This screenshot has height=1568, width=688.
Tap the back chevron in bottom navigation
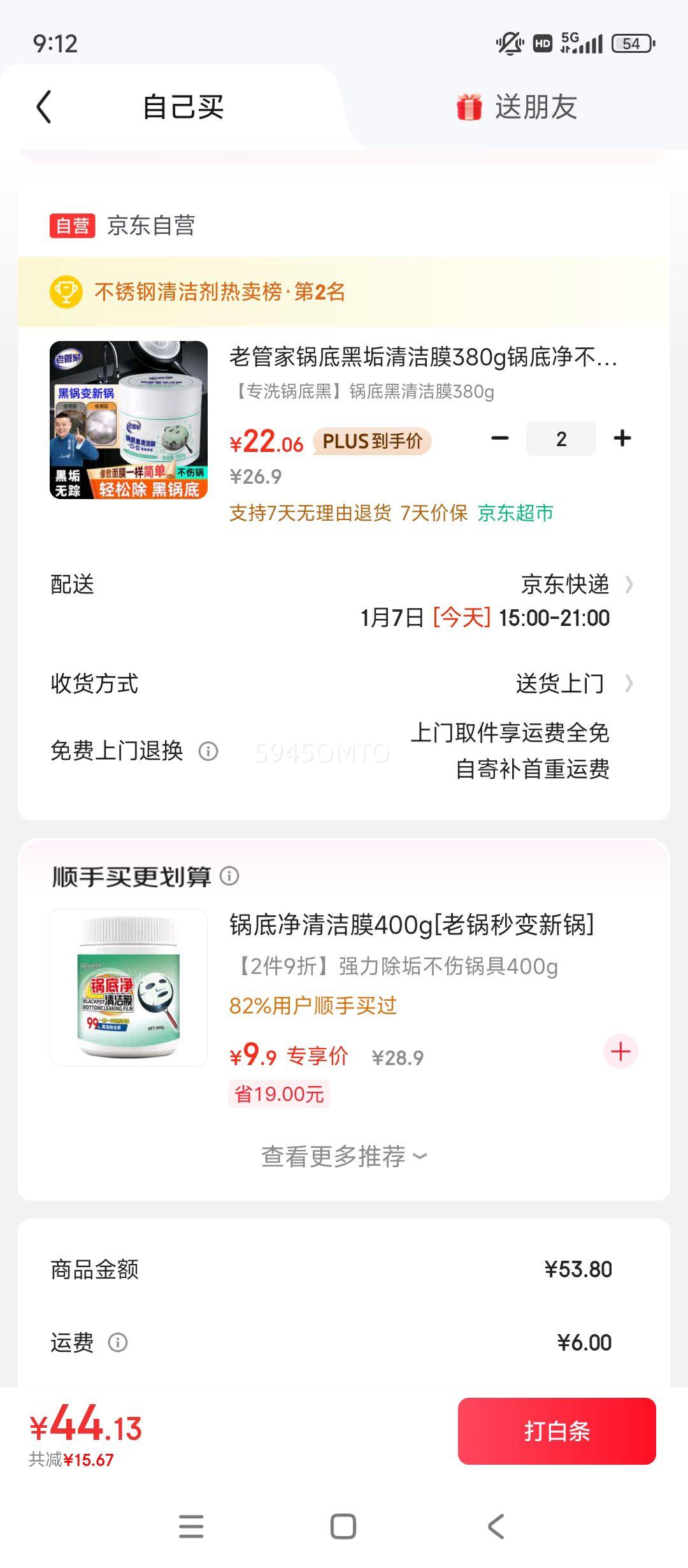click(x=496, y=1525)
